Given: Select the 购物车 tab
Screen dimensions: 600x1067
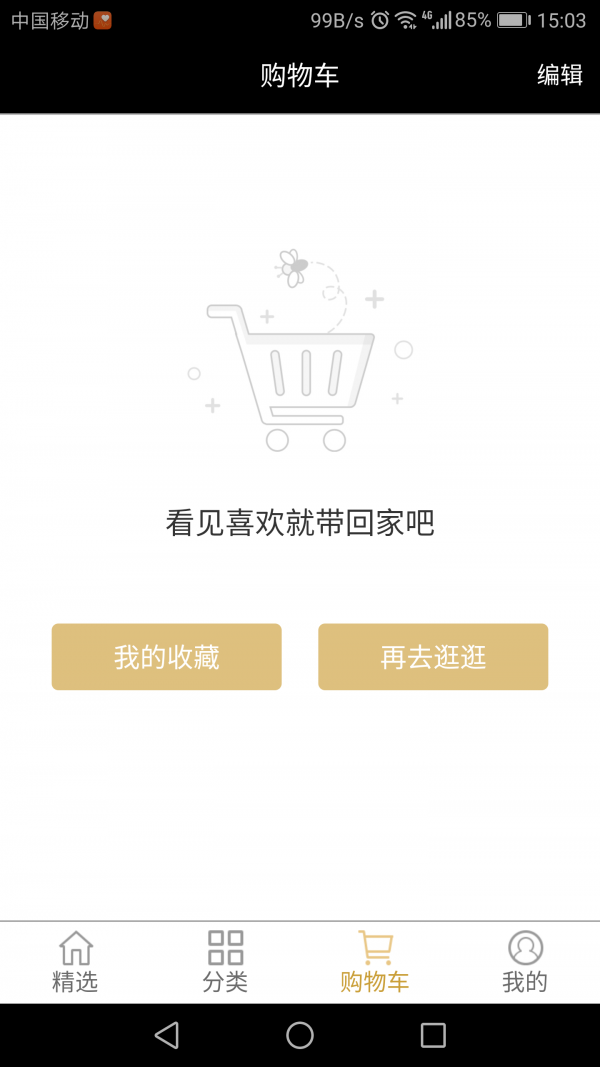Looking at the screenshot, I should [375, 962].
